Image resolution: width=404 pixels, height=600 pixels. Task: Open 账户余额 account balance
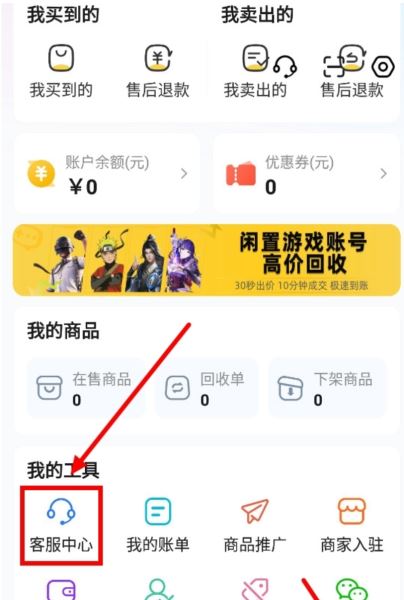(x=107, y=174)
